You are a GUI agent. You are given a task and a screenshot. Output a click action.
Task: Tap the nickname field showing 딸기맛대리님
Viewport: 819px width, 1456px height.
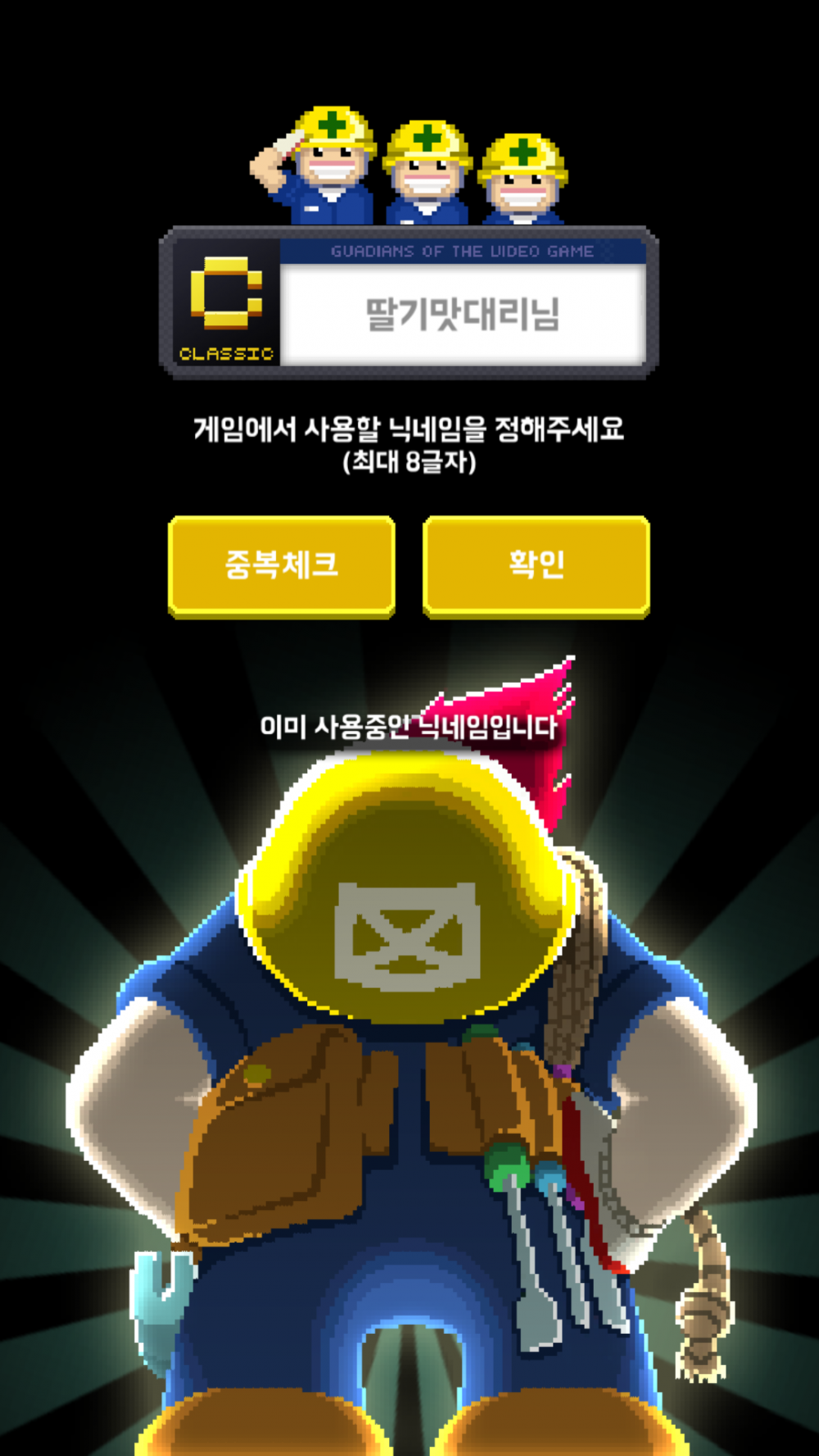point(463,314)
